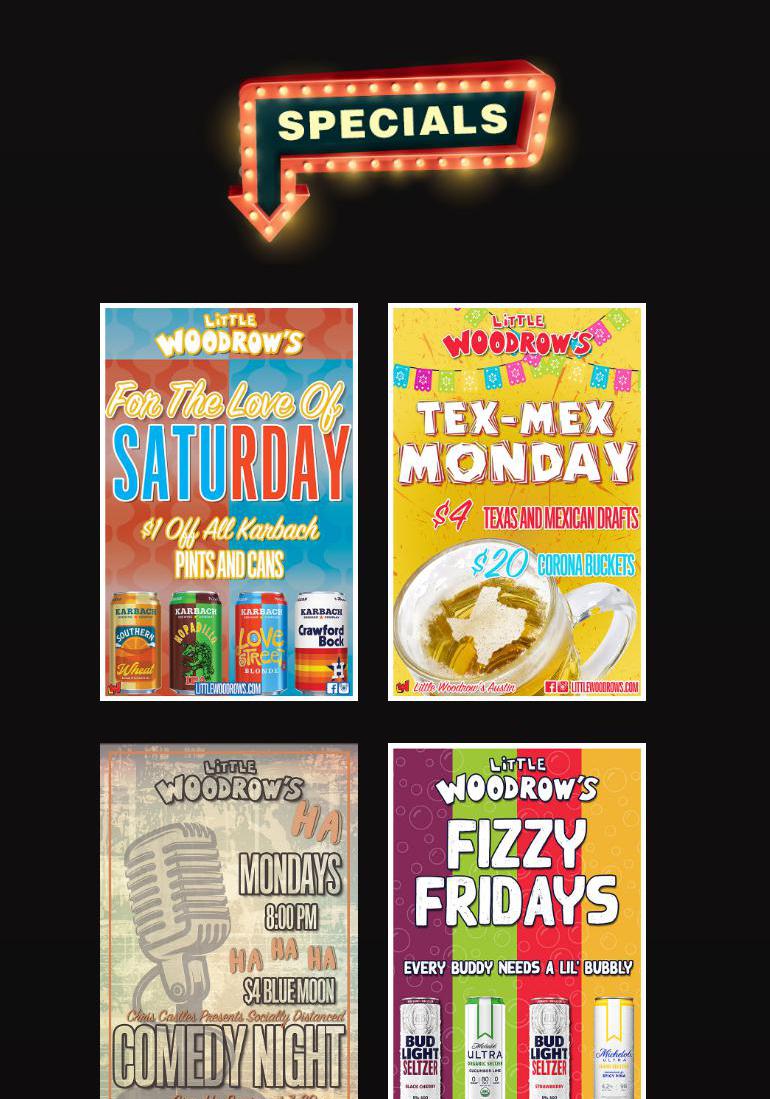View the Mondays Comedy Night poster

pyautogui.click(x=229, y=920)
